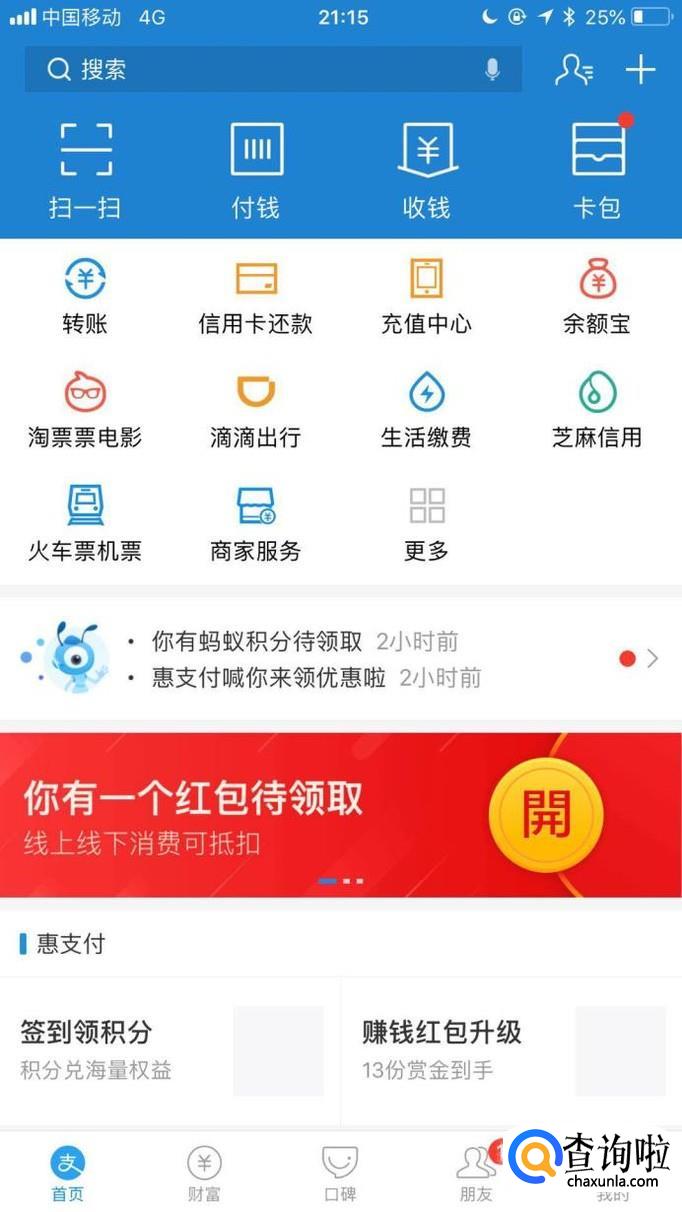Open 生活缴费 utility bills
The width and height of the screenshot is (682, 1212).
click(x=427, y=410)
